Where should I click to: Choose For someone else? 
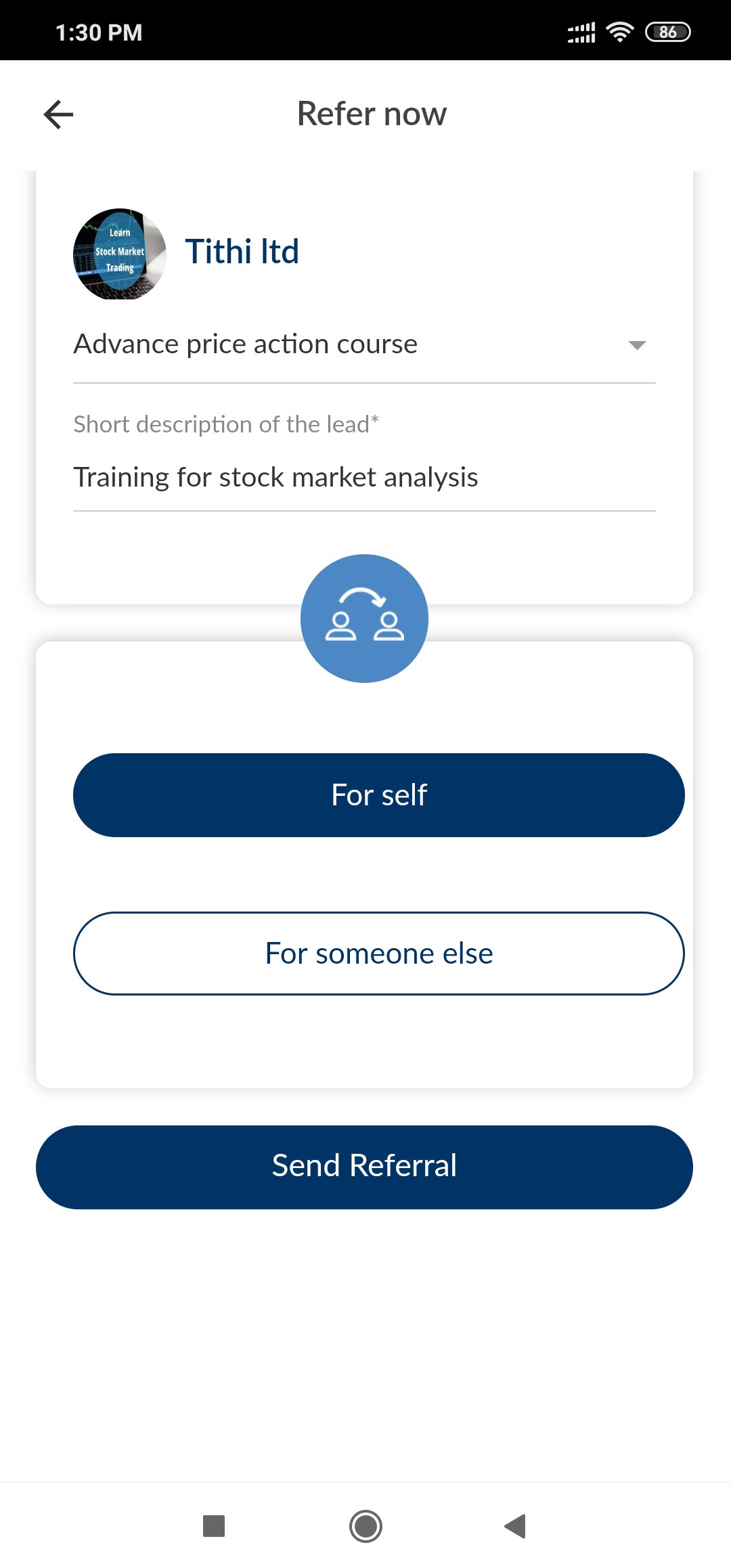pos(378,954)
